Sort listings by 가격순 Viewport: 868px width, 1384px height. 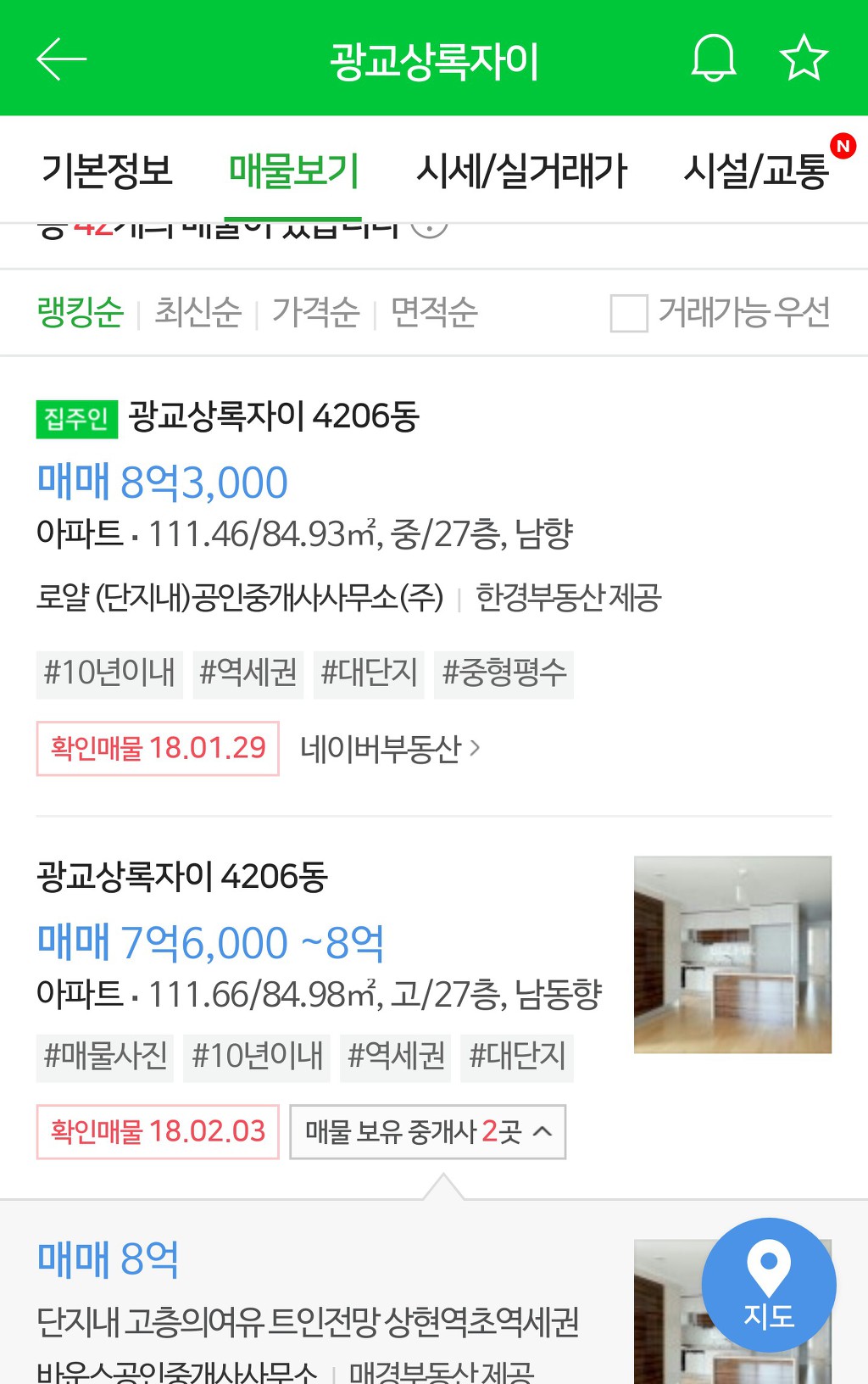315,312
